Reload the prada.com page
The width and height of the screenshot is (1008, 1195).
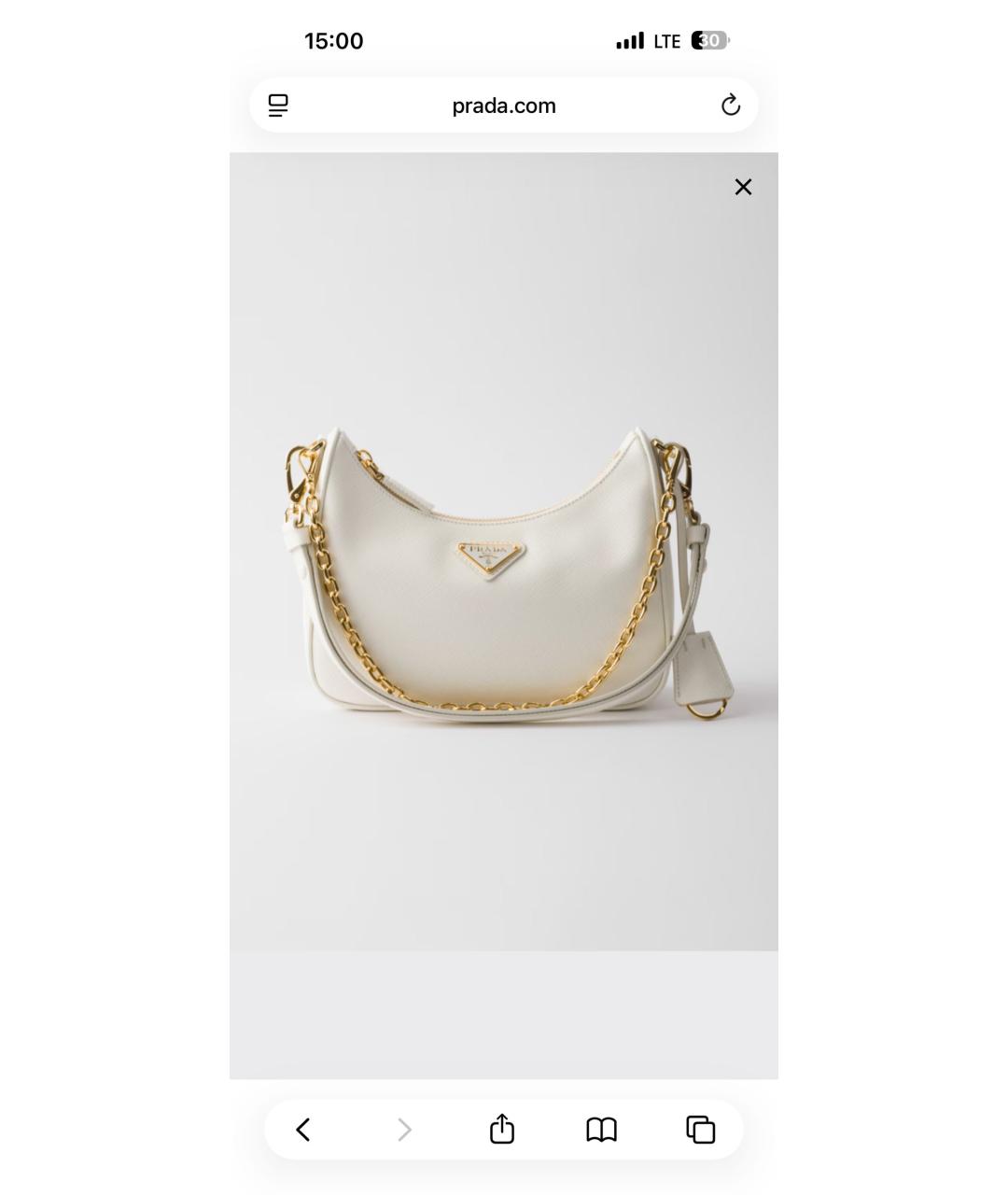pyautogui.click(x=731, y=105)
